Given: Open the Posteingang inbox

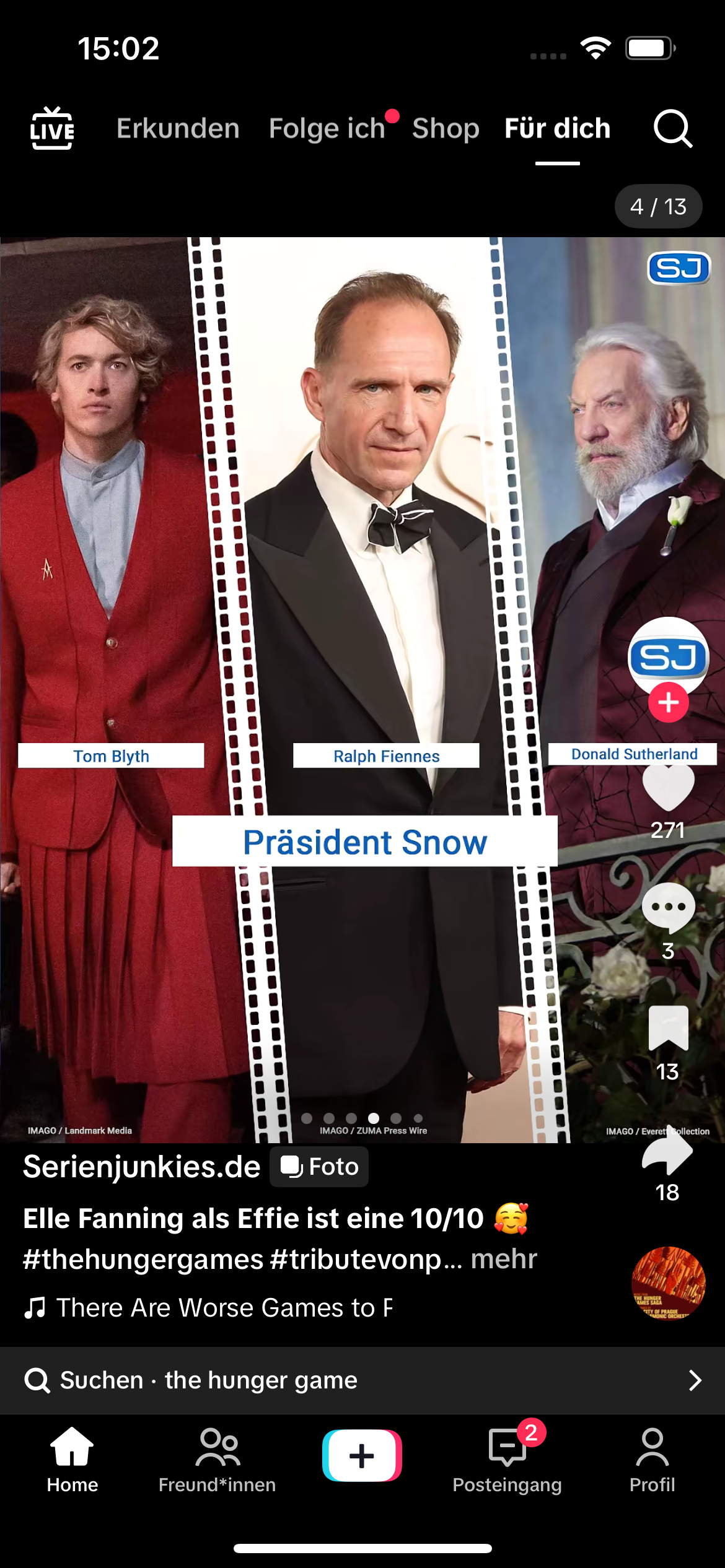Looking at the screenshot, I should pyautogui.click(x=507, y=1458).
